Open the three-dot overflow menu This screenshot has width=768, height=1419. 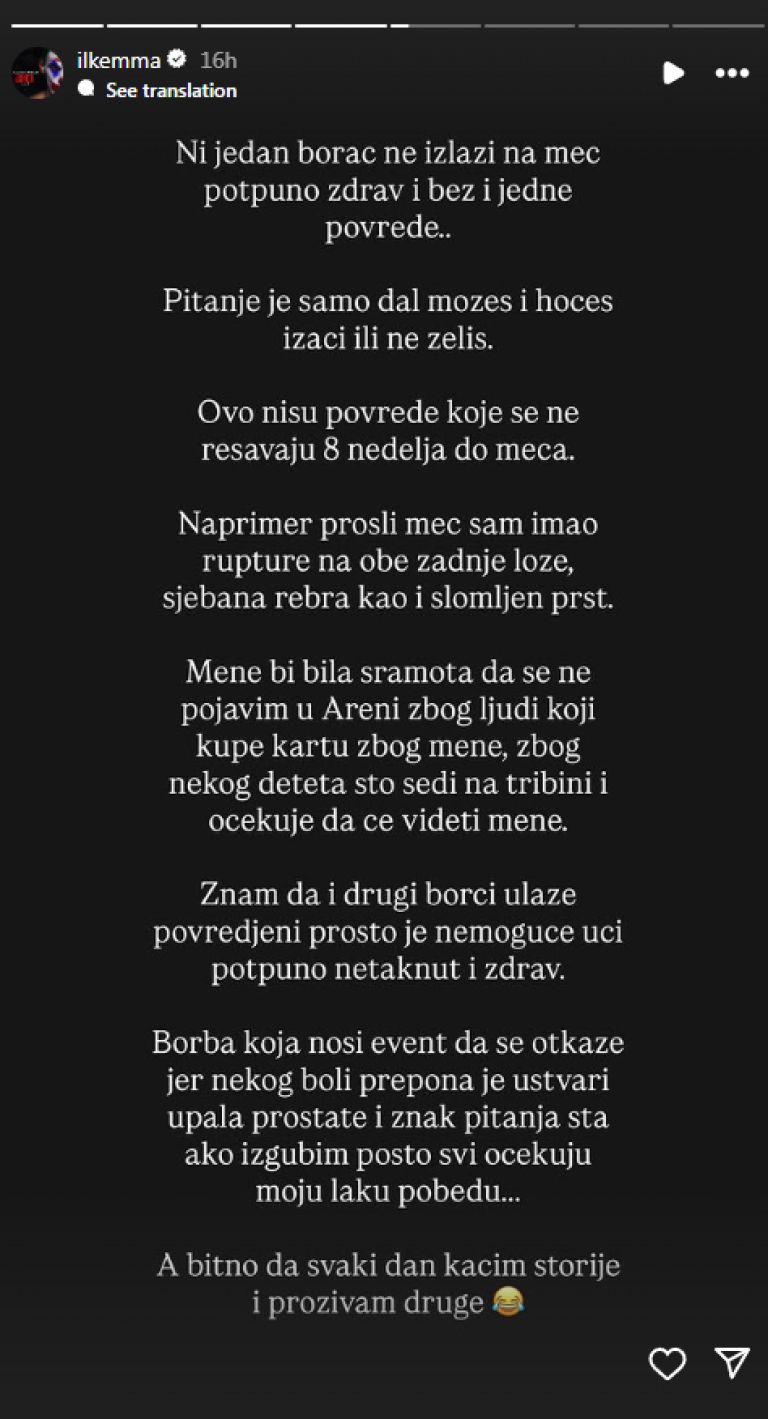point(732,73)
